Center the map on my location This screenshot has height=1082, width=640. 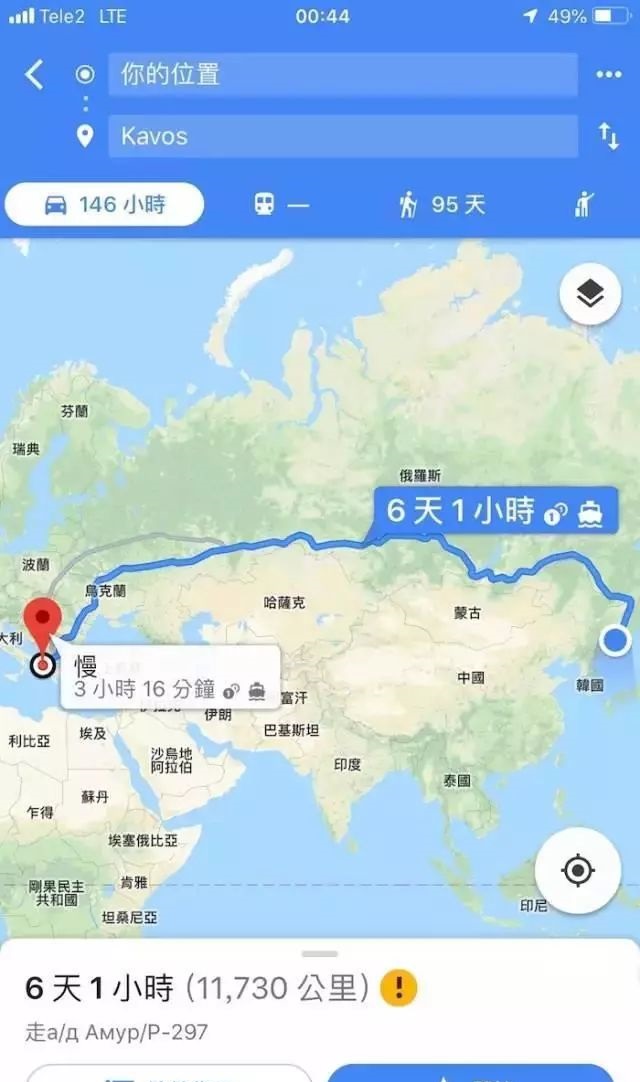pyautogui.click(x=578, y=870)
